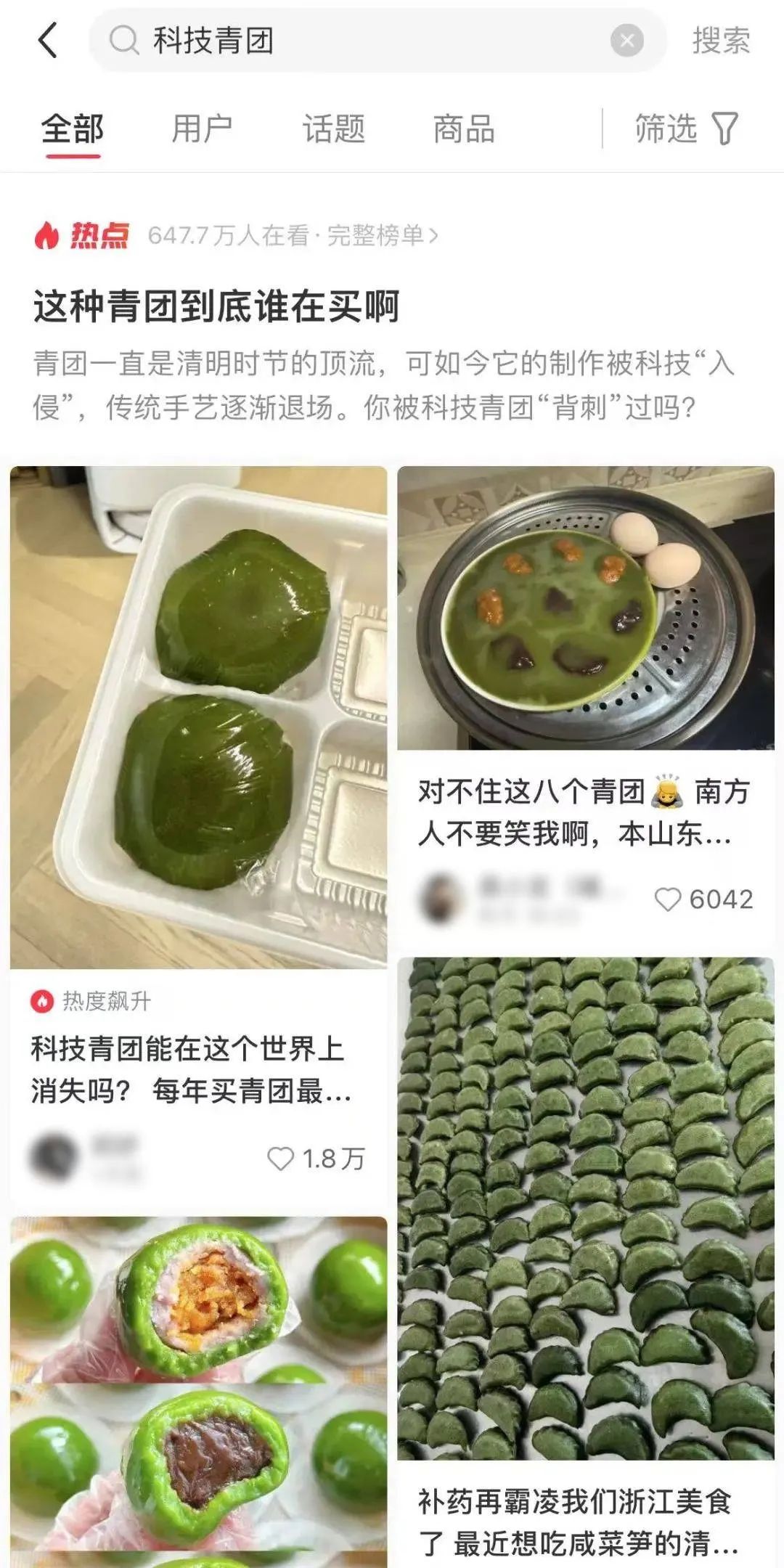Tap the 热度飙升 fire badge
Screen dimensions: 784x1568
[x=44, y=1000]
